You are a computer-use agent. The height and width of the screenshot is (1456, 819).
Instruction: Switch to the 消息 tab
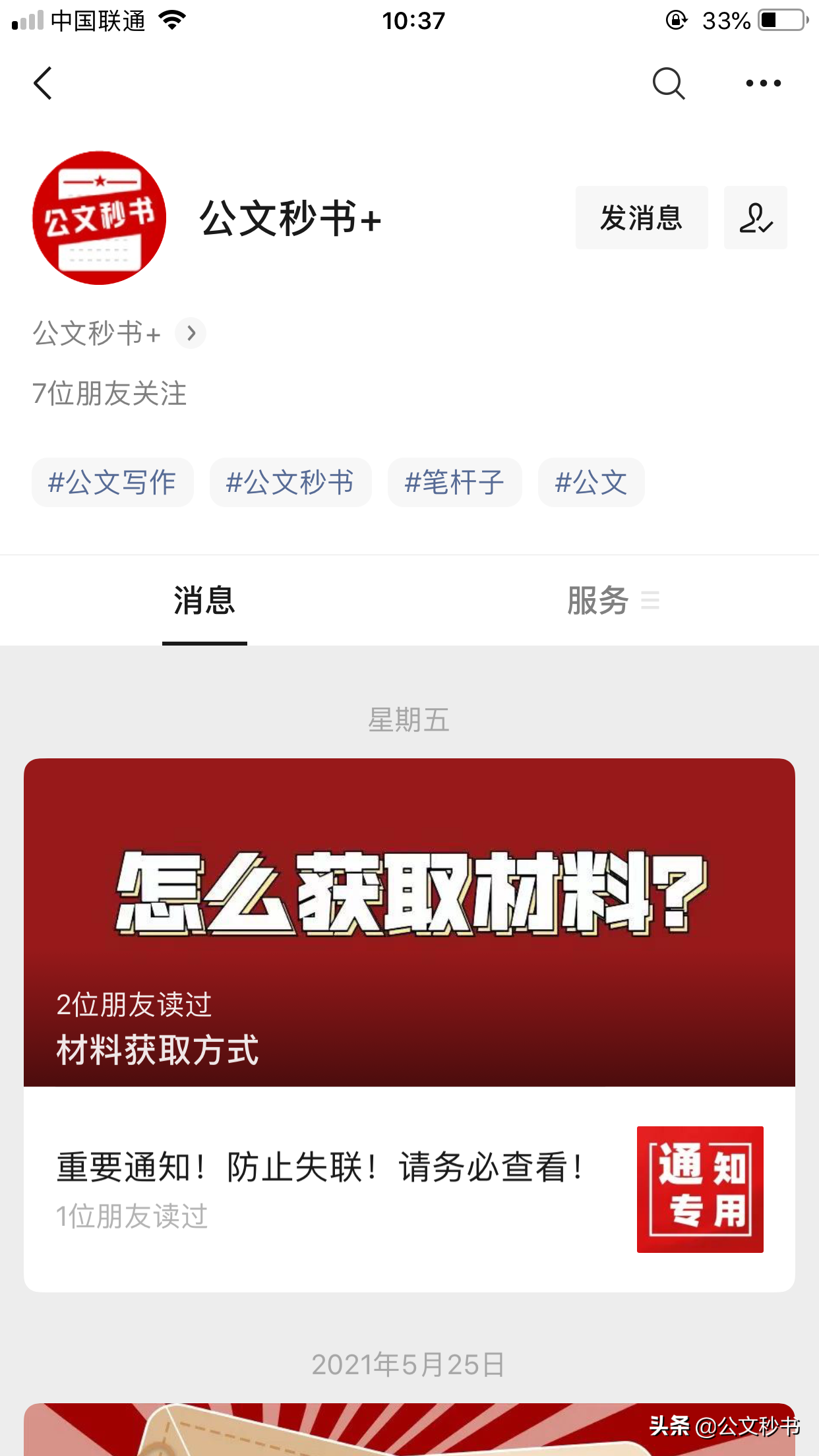click(x=204, y=601)
